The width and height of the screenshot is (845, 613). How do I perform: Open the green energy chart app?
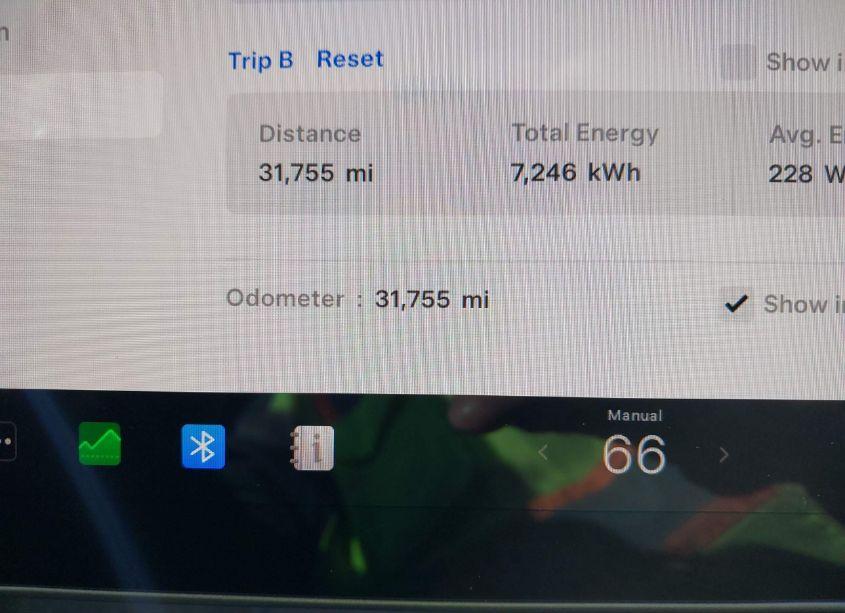(100, 445)
